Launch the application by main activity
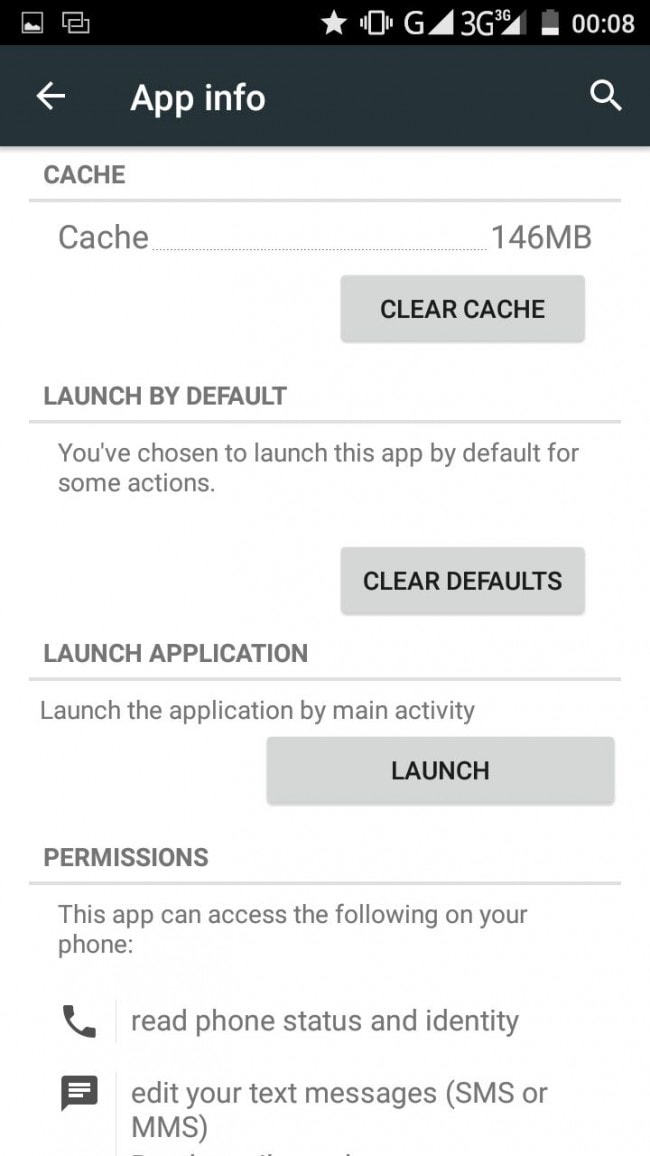 click(440, 771)
